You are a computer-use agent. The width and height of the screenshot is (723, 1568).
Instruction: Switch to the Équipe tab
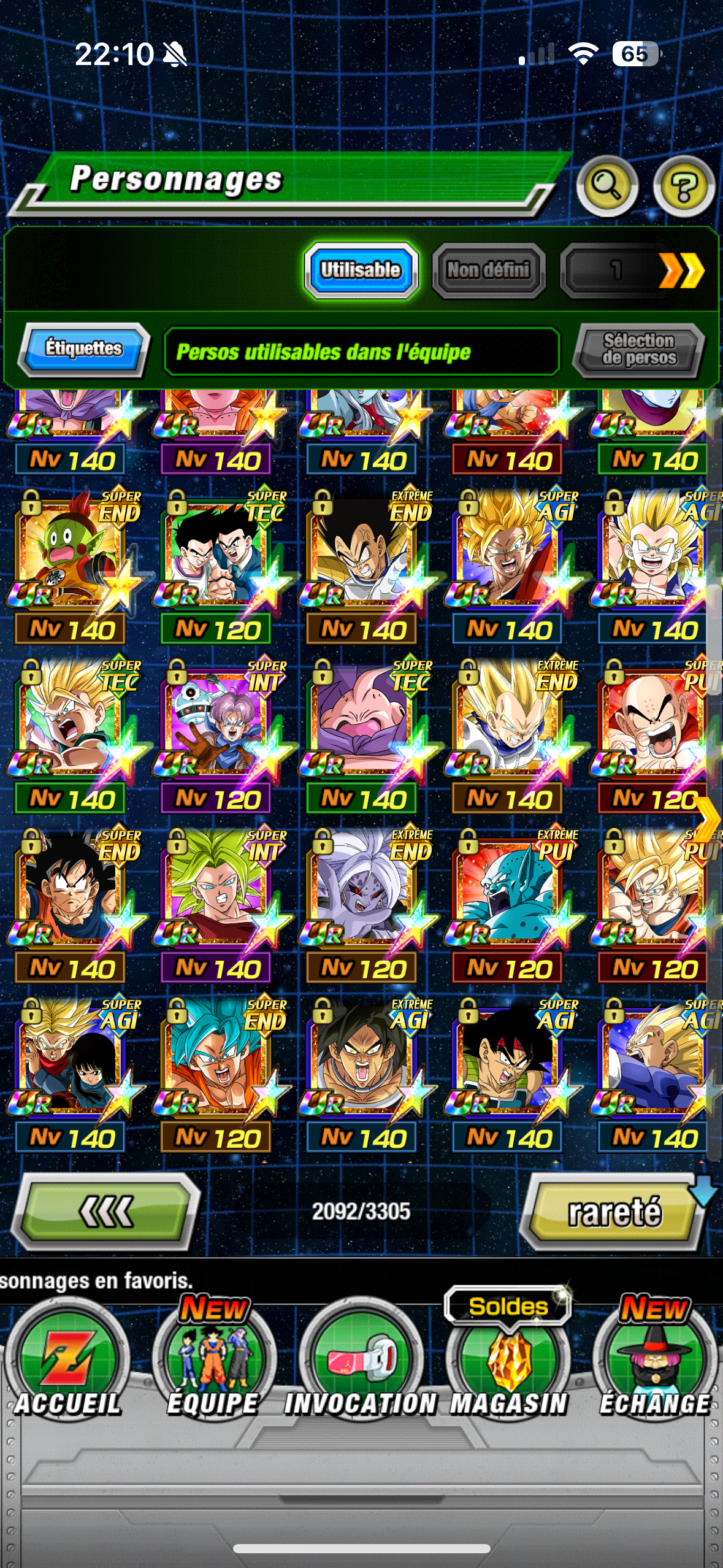(213, 1364)
